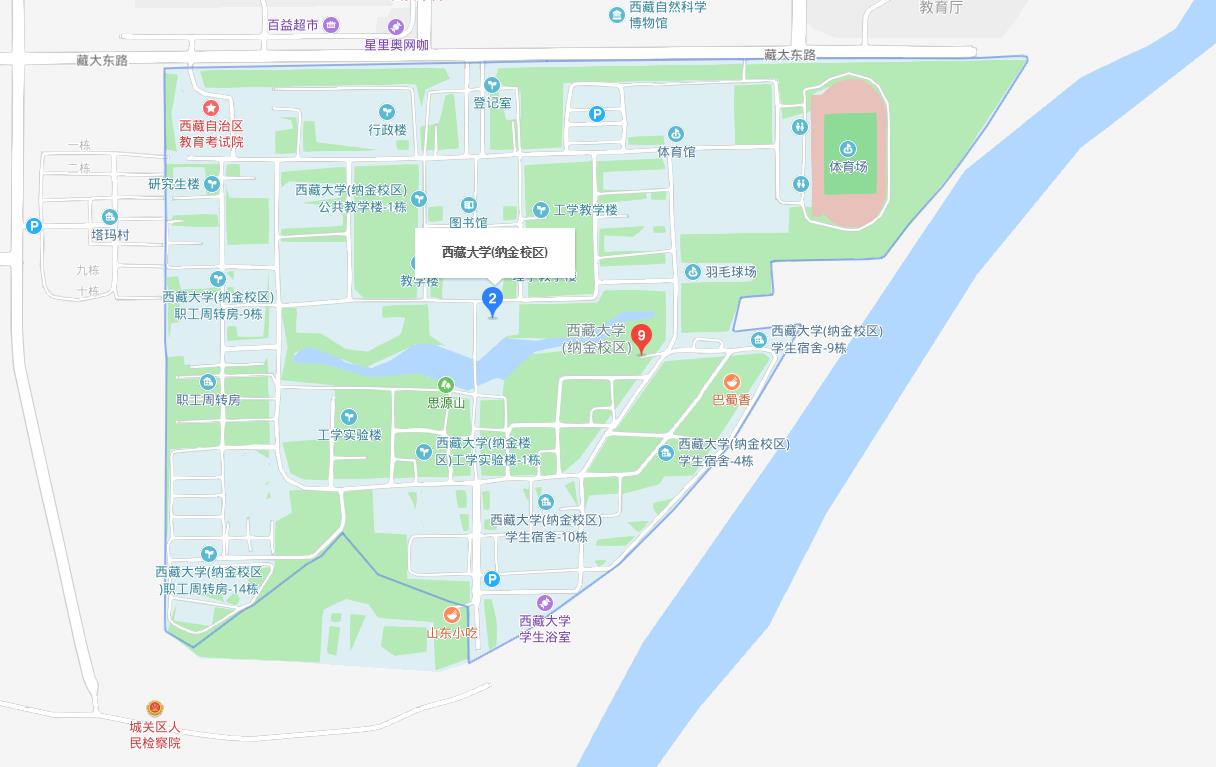
Task: Tap the 山东小吃 restaurant marker
Action: coord(452,615)
